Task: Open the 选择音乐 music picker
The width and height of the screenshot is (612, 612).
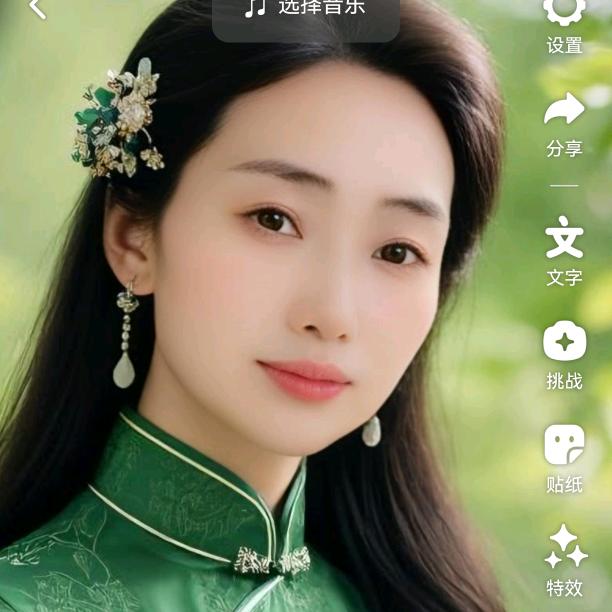Action: (306, 10)
